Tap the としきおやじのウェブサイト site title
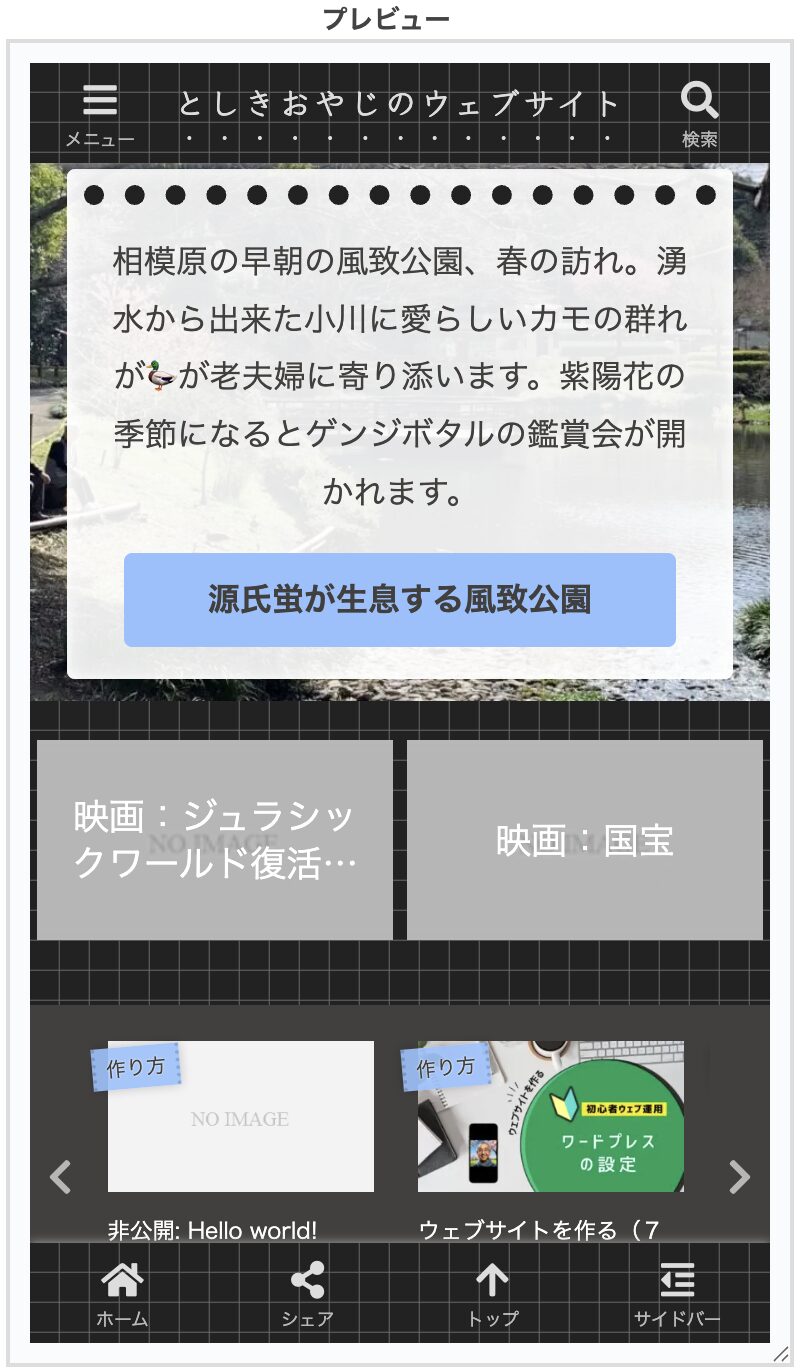The width and height of the screenshot is (800, 1372). (400, 104)
